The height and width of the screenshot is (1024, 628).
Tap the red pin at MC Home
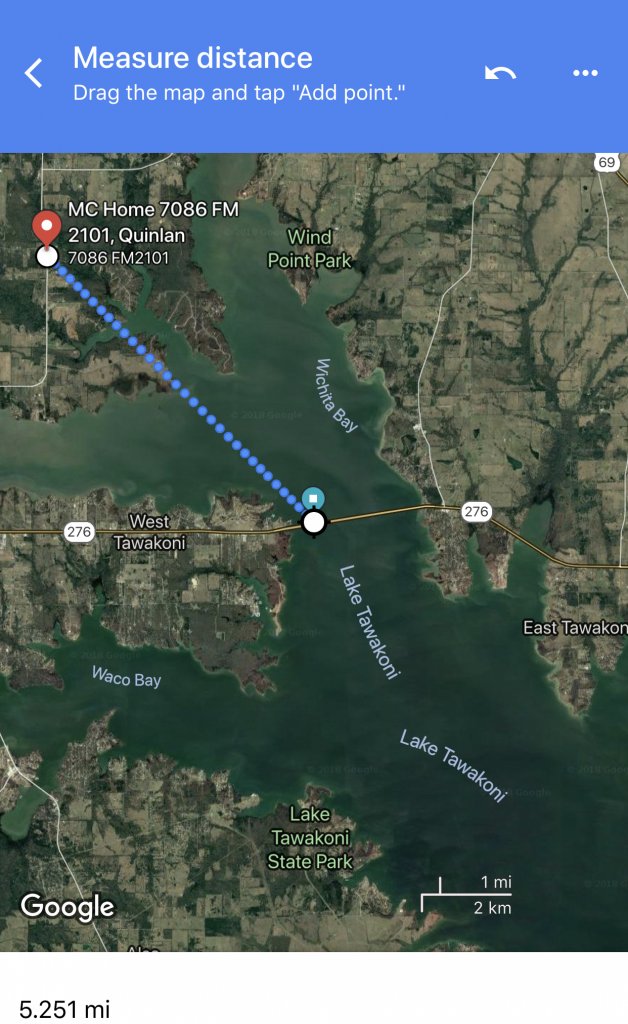(x=46, y=229)
